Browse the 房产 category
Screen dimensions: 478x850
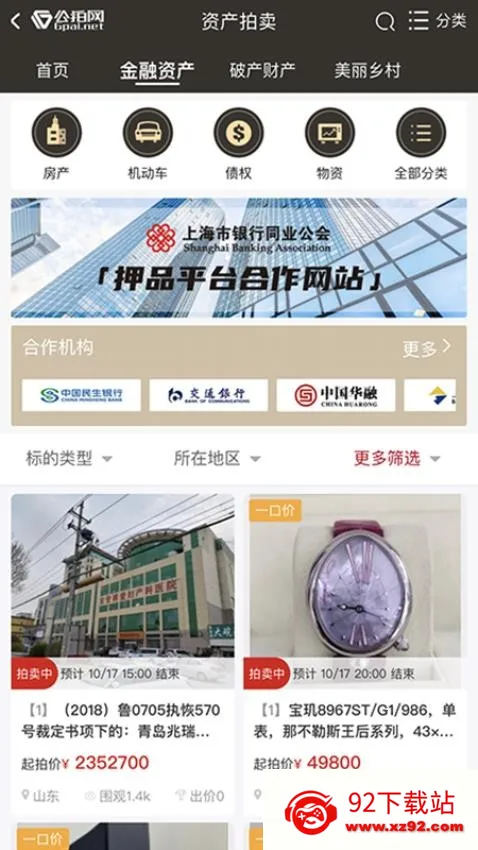tap(56, 144)
